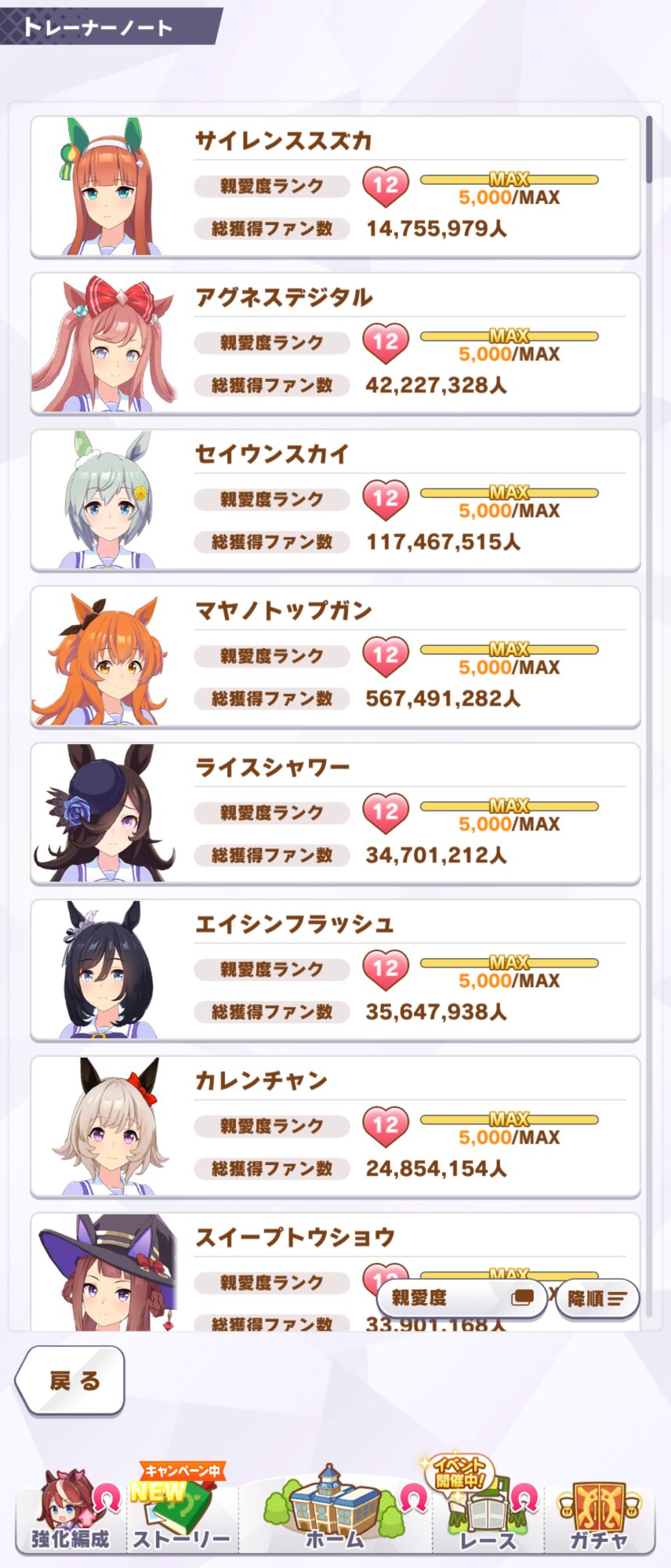Image resolution: width=671 pixels, height=1568 pixels.
Task: Open エイシンフラッシュ's entry
Action: tap(335, 970)
